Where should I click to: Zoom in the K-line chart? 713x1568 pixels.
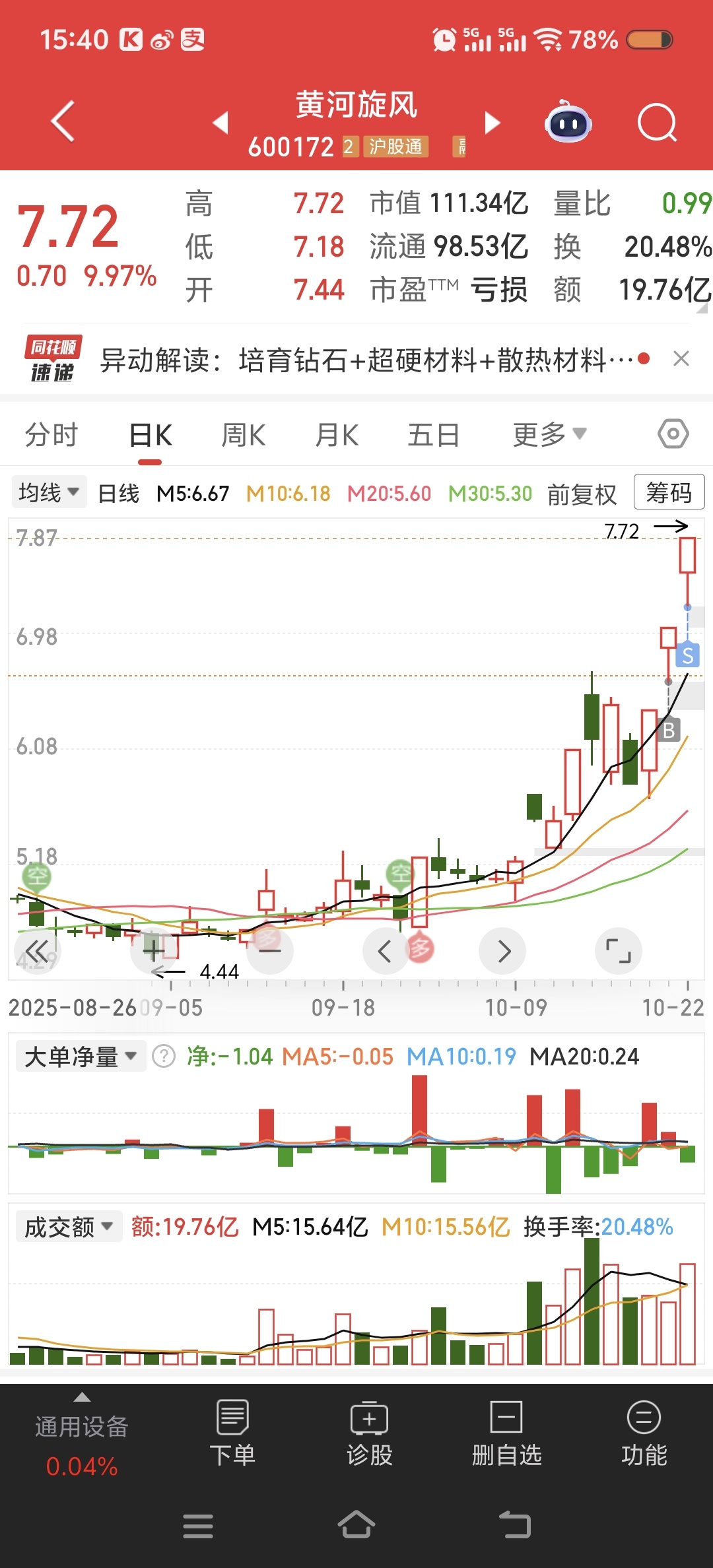pos(154,951)
